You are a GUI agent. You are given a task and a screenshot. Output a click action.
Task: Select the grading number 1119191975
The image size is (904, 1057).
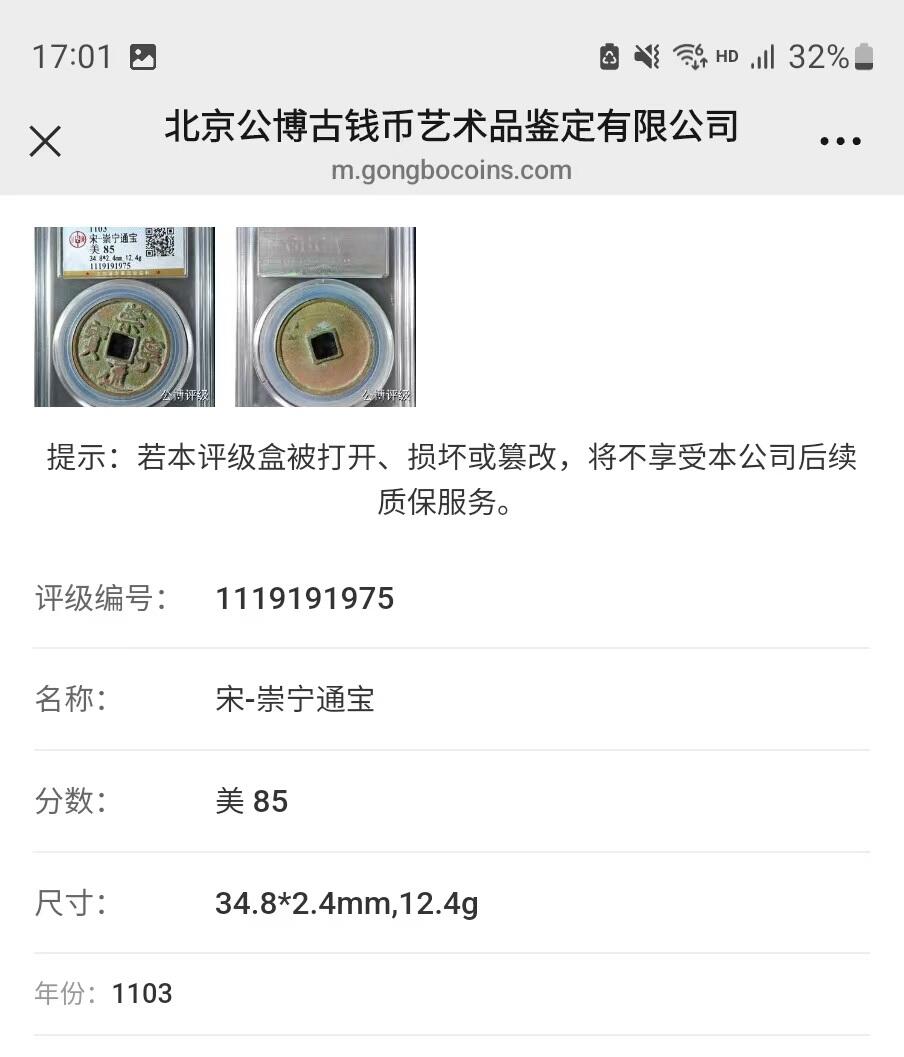[305, 598]
